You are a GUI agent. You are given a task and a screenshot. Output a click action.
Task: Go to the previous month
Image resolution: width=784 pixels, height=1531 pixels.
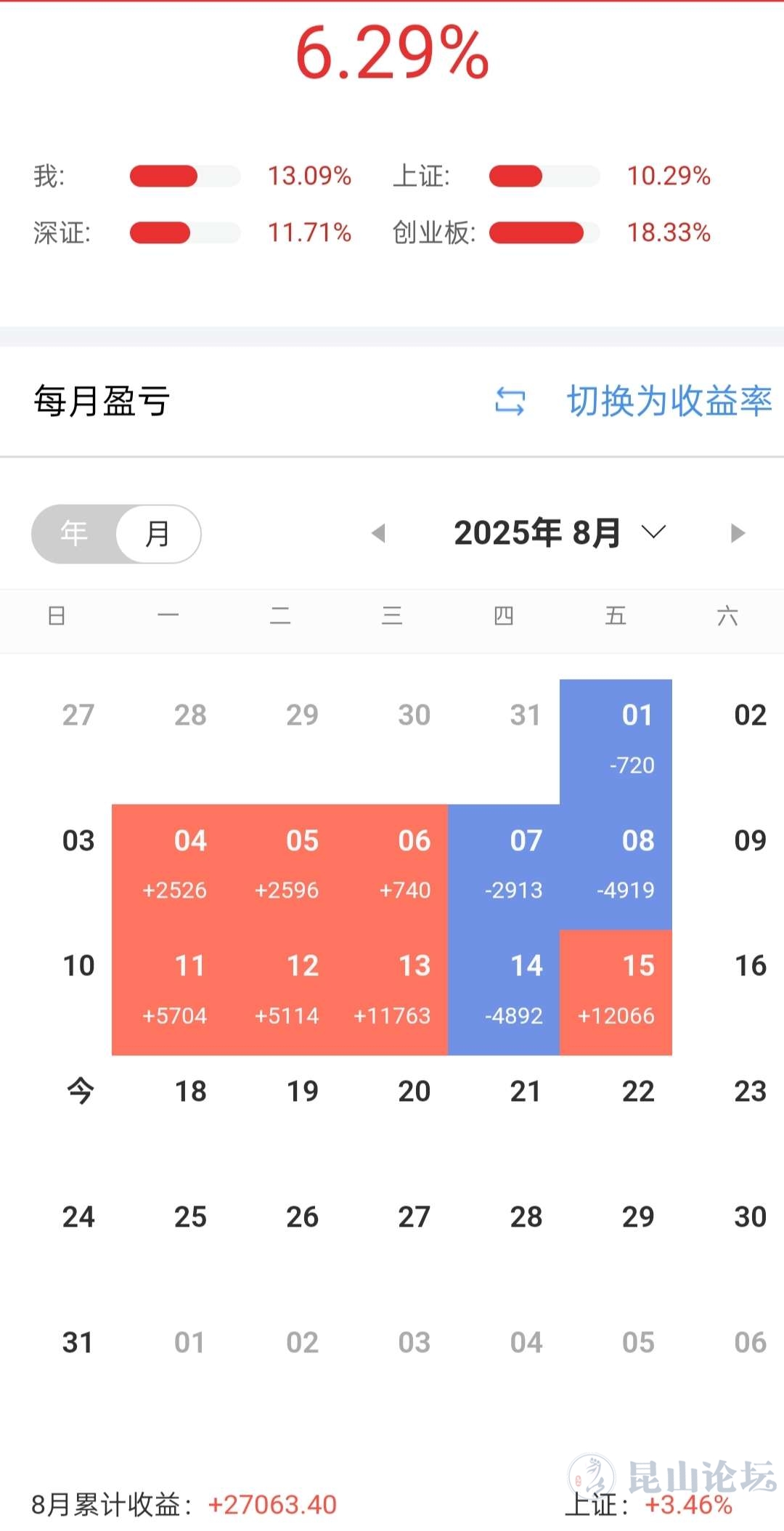(378, 533)
